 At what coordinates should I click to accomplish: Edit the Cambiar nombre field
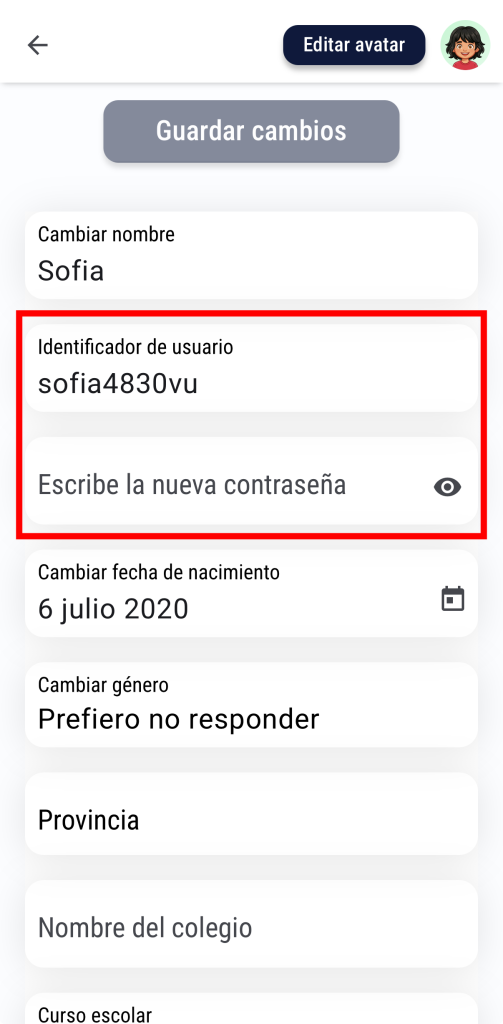pos(252,255)
